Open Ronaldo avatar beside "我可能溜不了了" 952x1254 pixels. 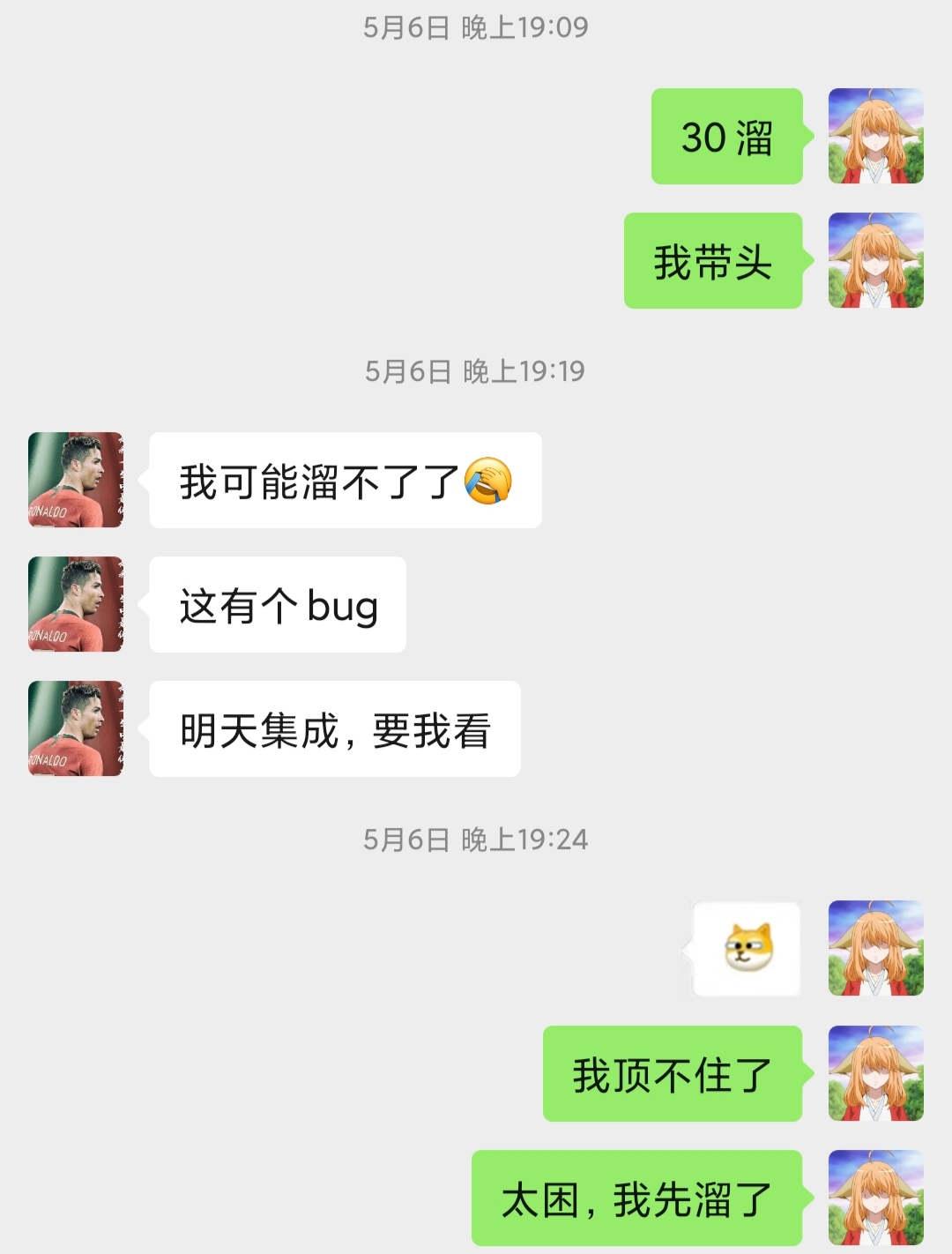click(x=76, y=480)
